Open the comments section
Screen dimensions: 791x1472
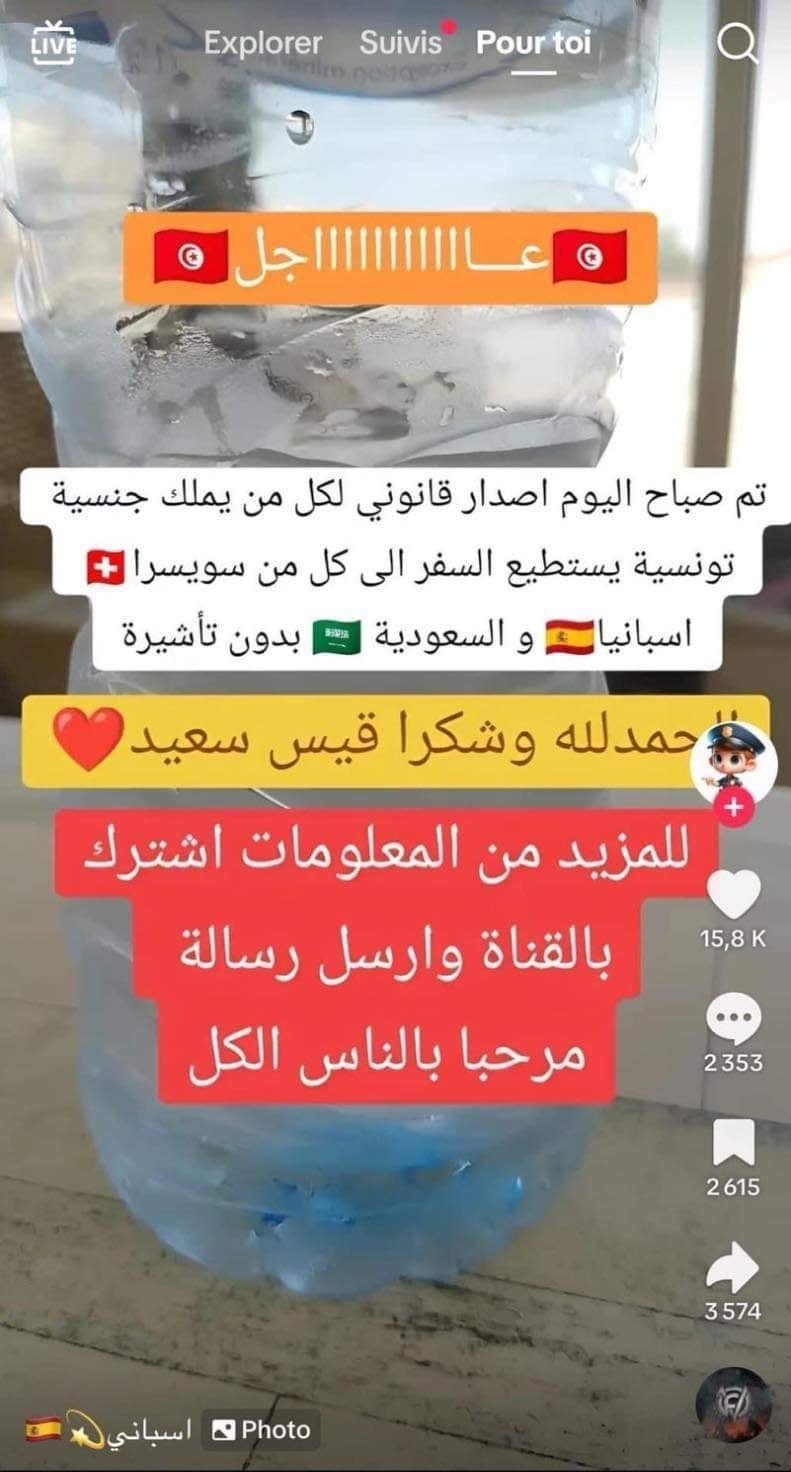[733, 1020]
